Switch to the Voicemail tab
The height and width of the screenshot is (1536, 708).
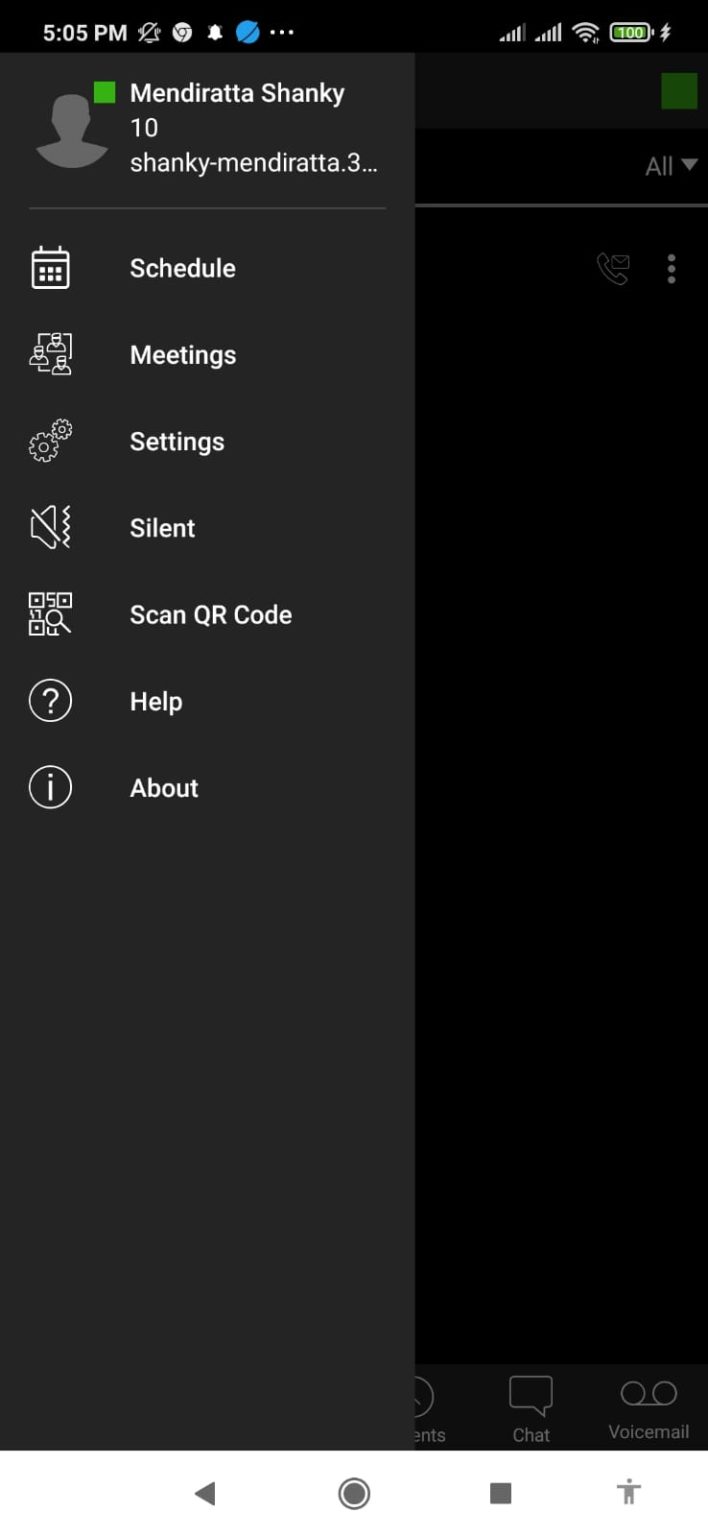pos(649,1408)
